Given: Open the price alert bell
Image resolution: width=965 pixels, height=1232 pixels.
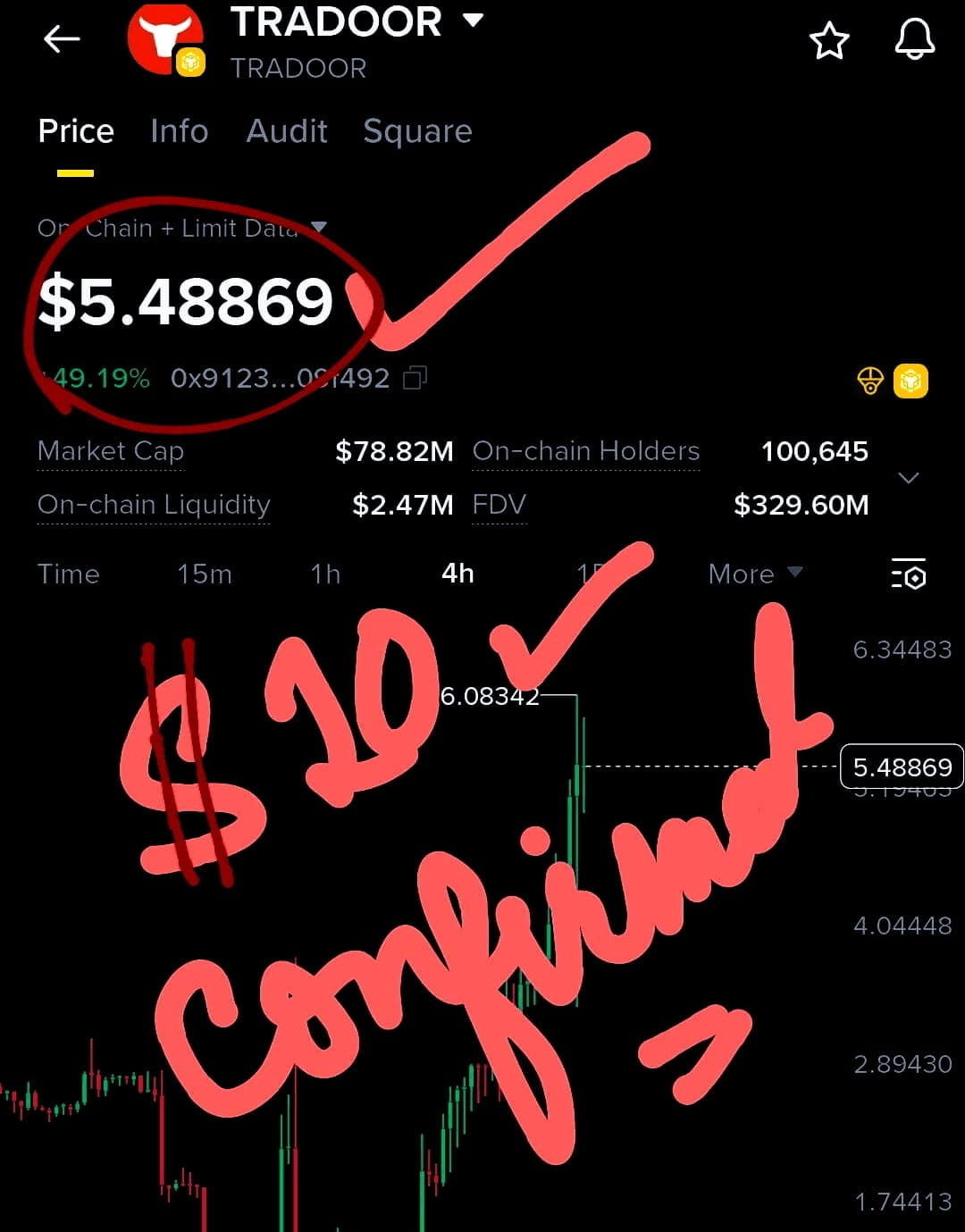Looking at the screenshot, I should [914, 40].
